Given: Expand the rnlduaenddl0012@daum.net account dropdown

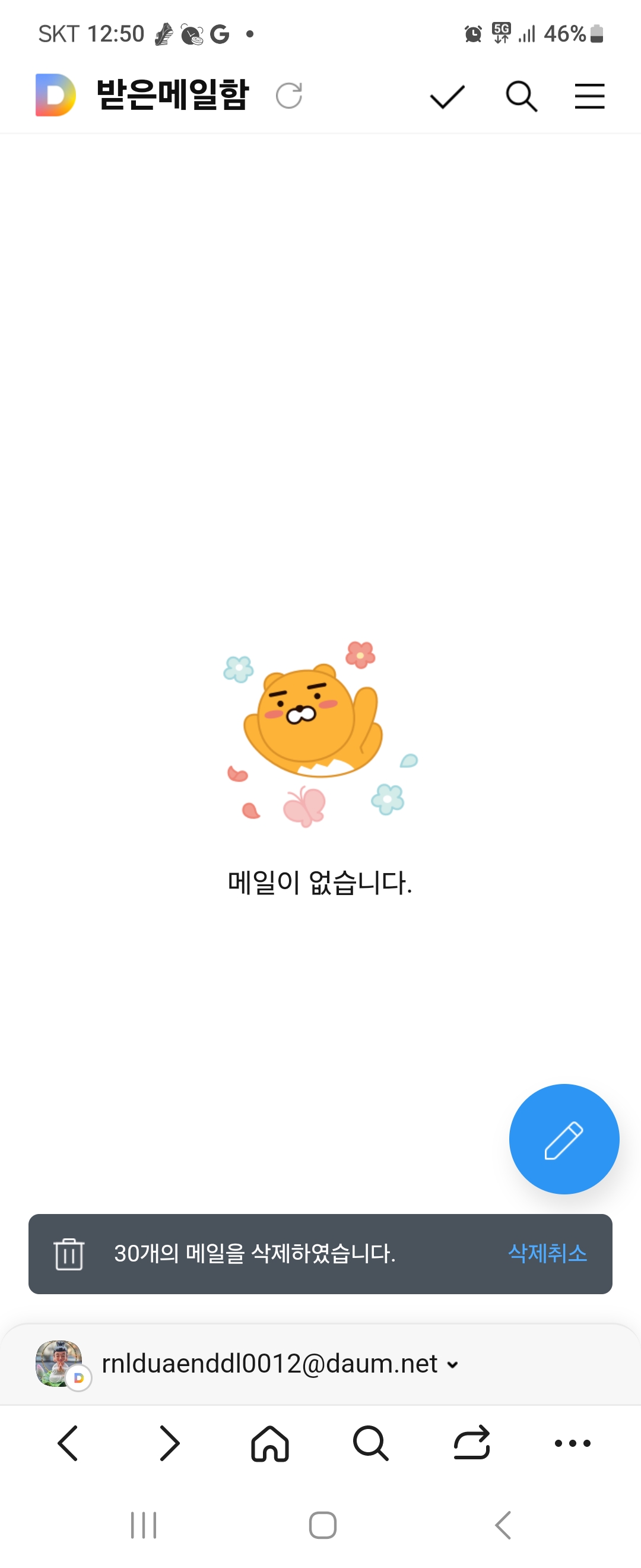Looking at the screenshot, I should pyautogui.click(x=452, y=1364).
